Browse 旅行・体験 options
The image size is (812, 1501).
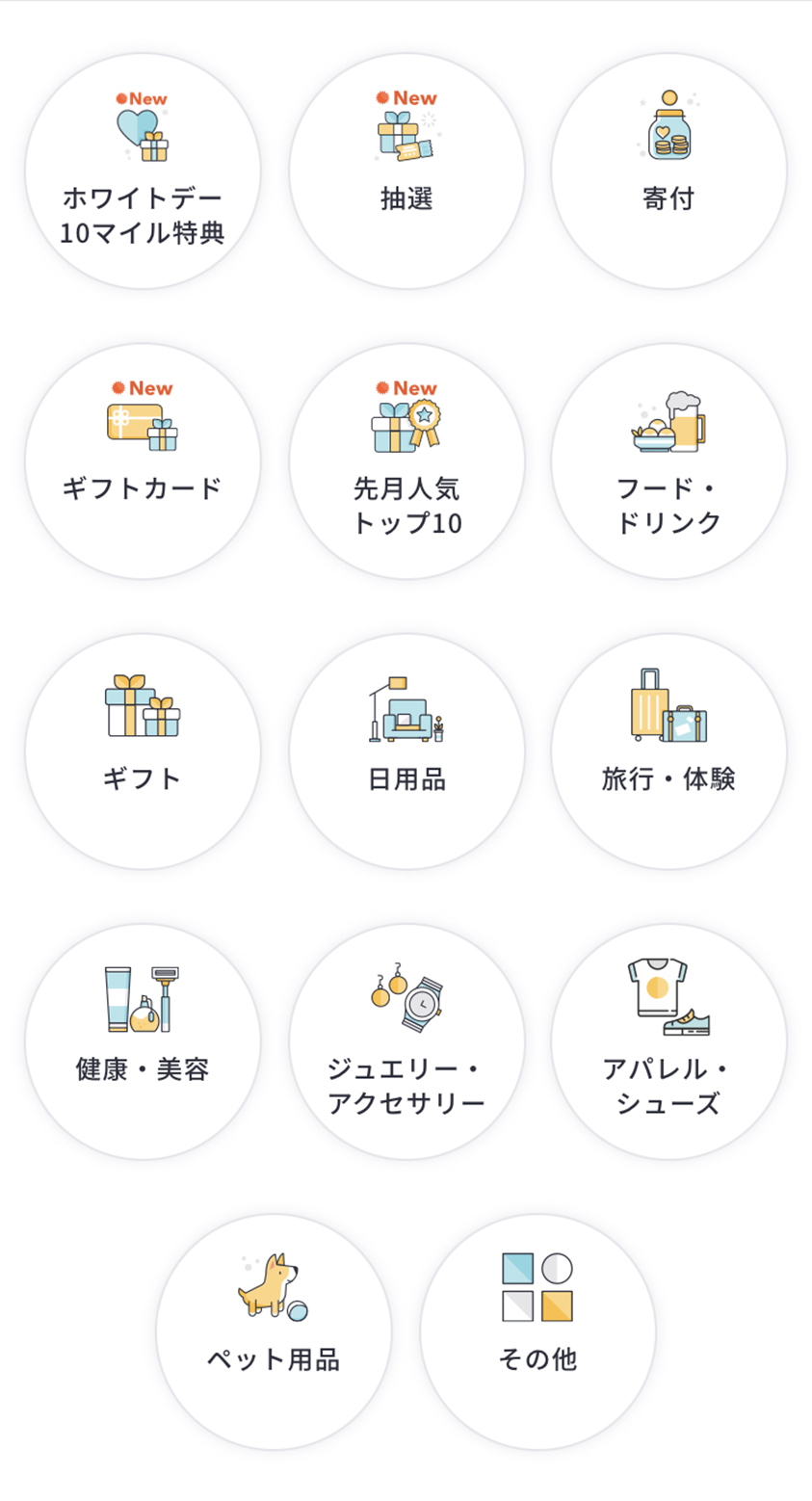[668, 751]
